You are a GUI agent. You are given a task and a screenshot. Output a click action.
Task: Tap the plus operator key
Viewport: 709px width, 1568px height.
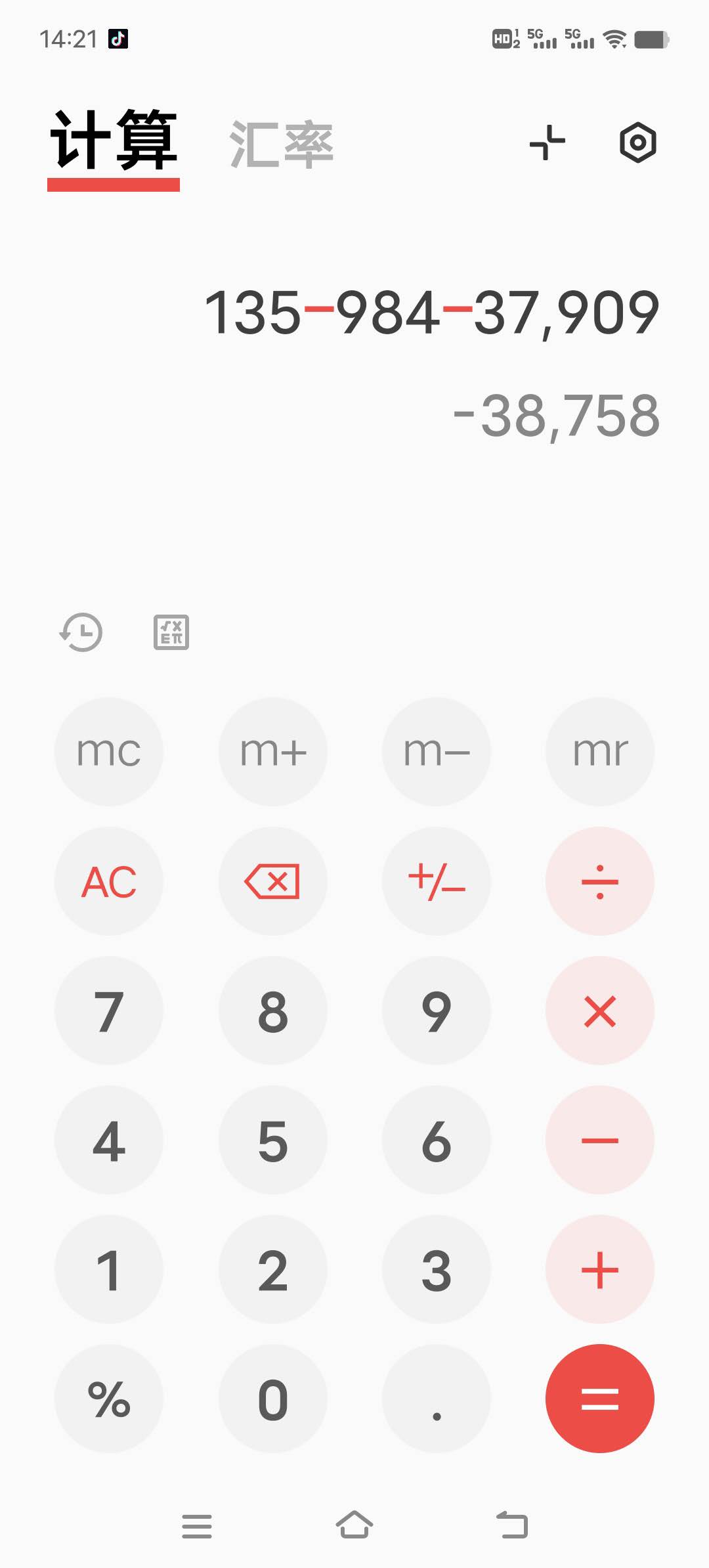(600, 1269)
